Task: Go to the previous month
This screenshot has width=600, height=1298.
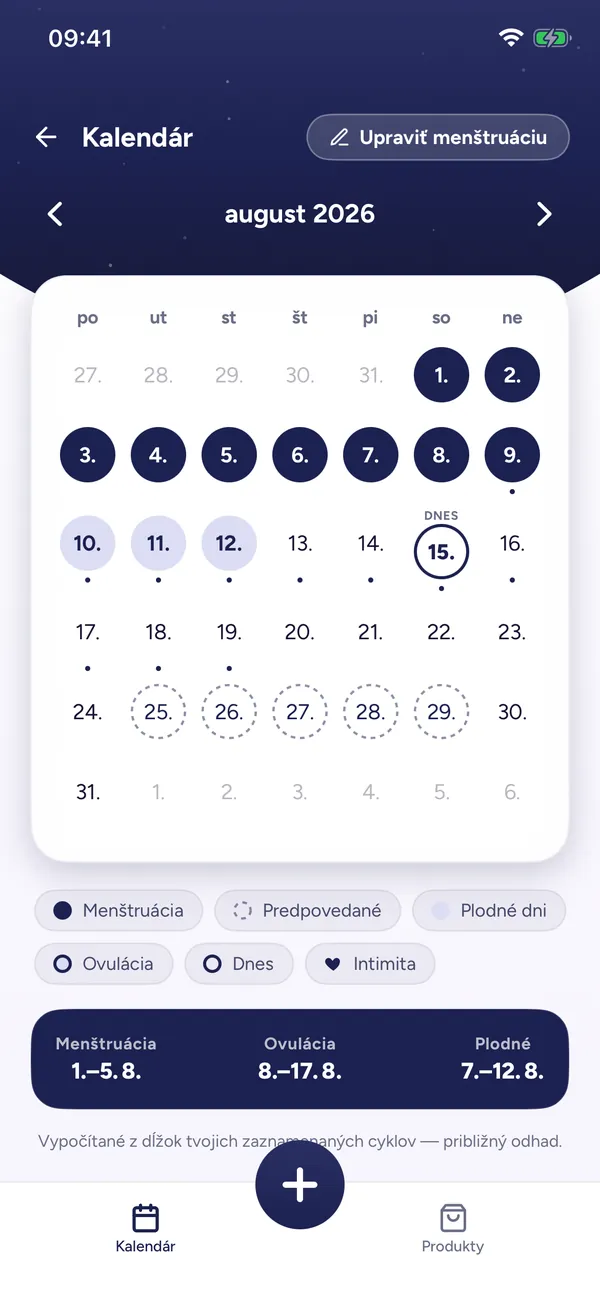Action: click(x=55, y=214)
